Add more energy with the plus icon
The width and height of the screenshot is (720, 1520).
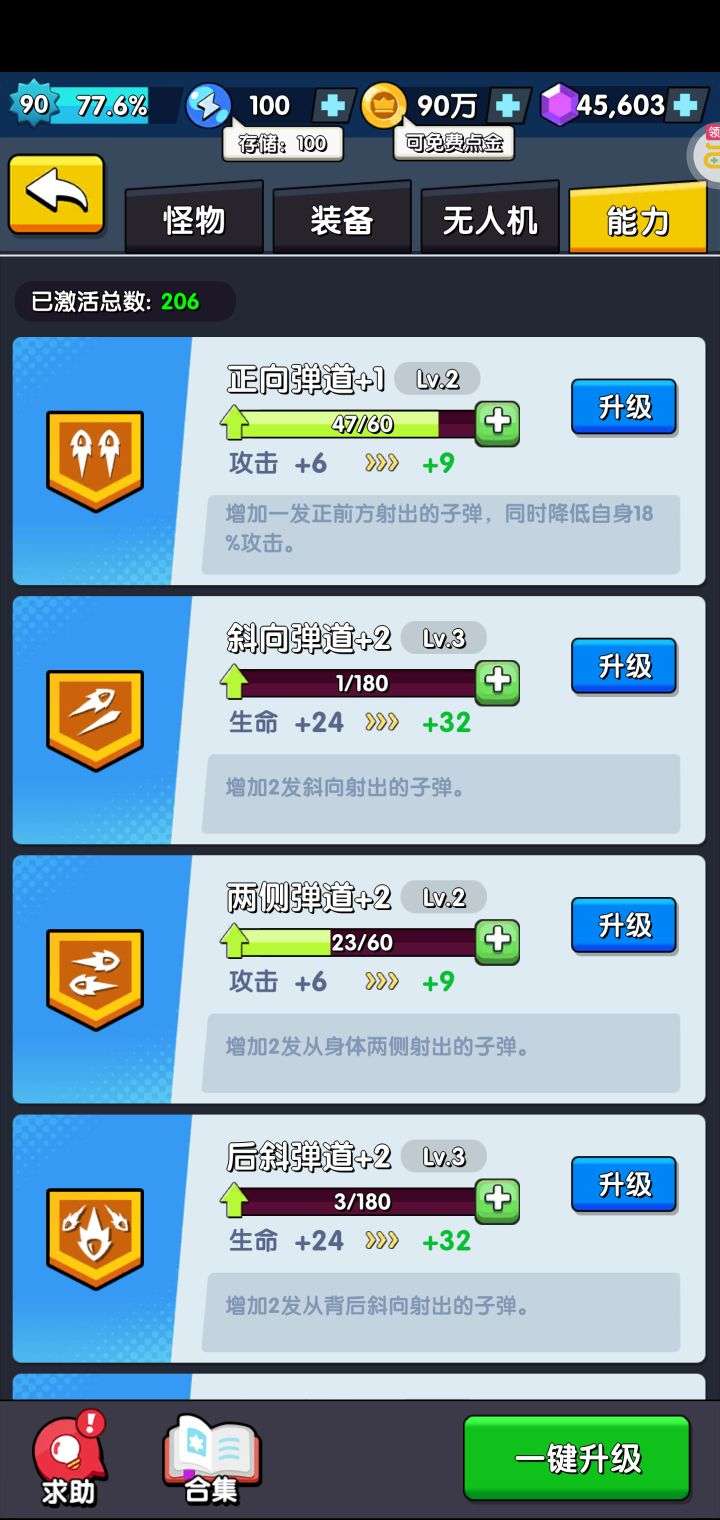[332, 105]
